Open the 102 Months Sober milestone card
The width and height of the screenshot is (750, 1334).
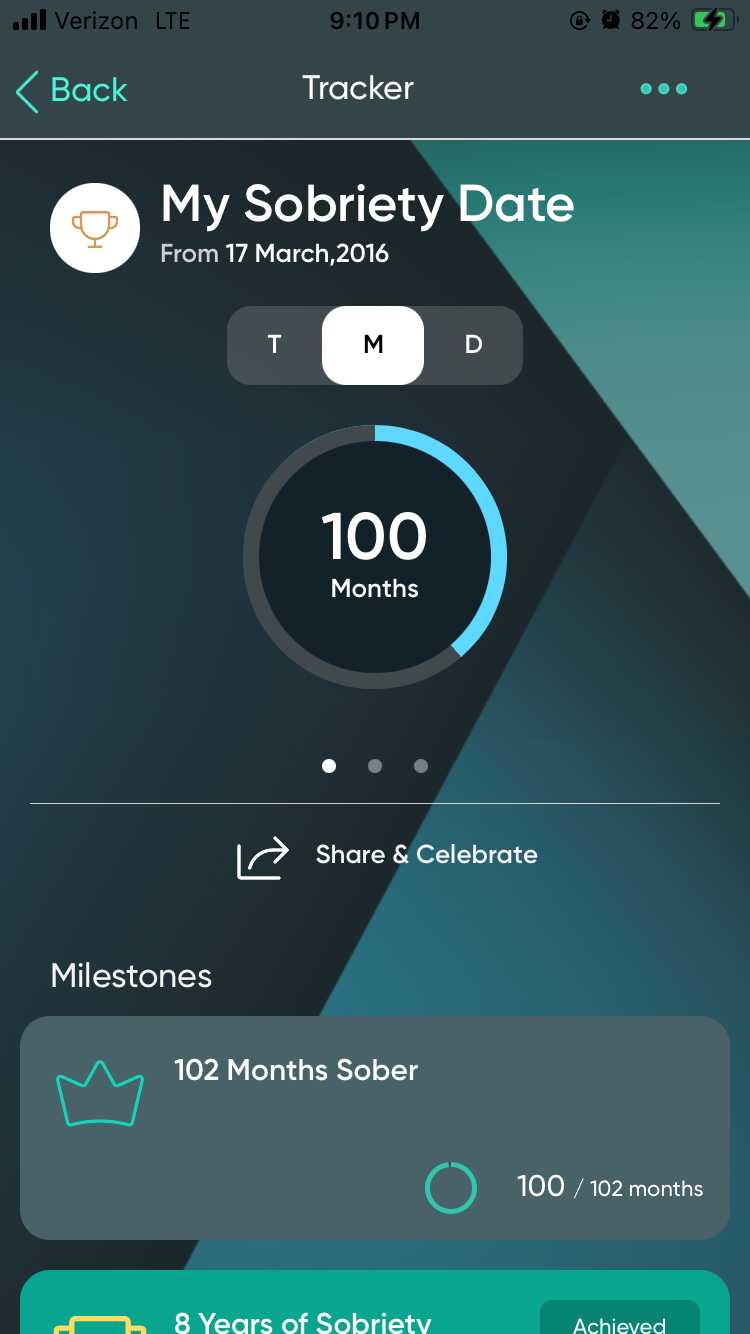[x=375, y=1127]
